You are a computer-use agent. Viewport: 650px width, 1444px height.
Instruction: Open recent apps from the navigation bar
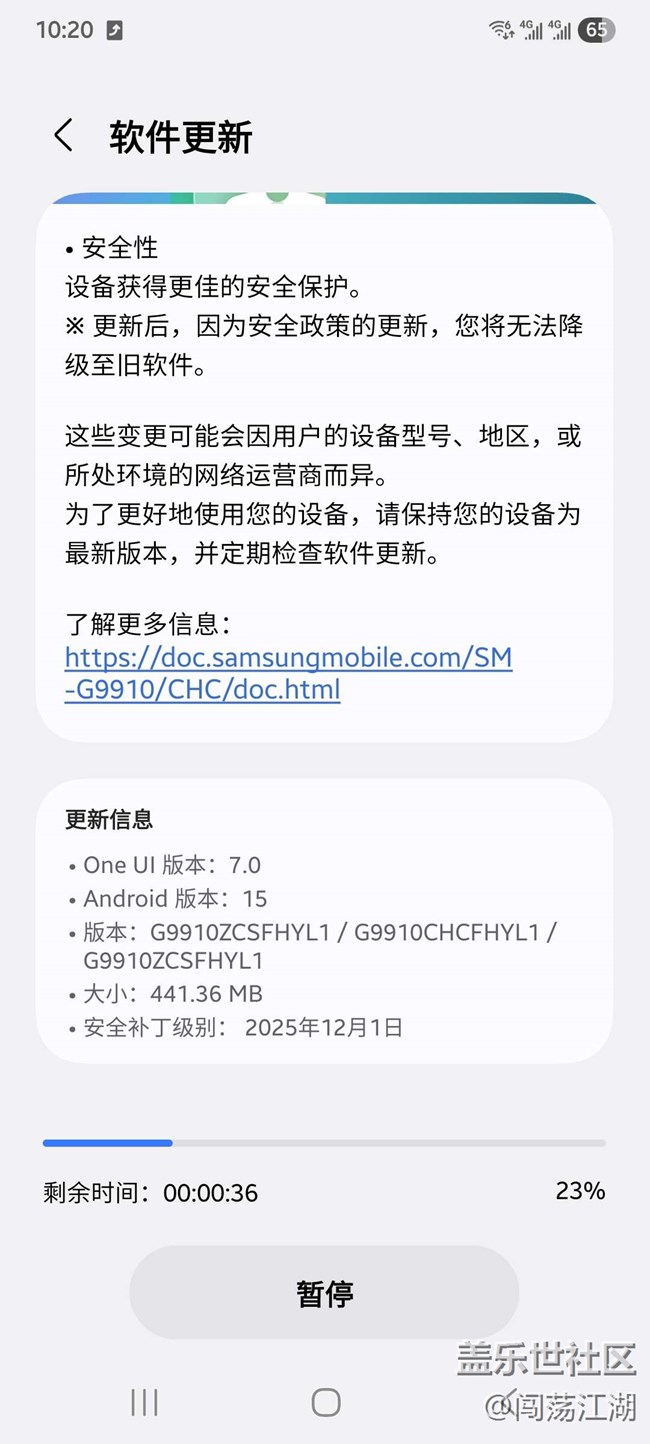[x=144, y=1403]
